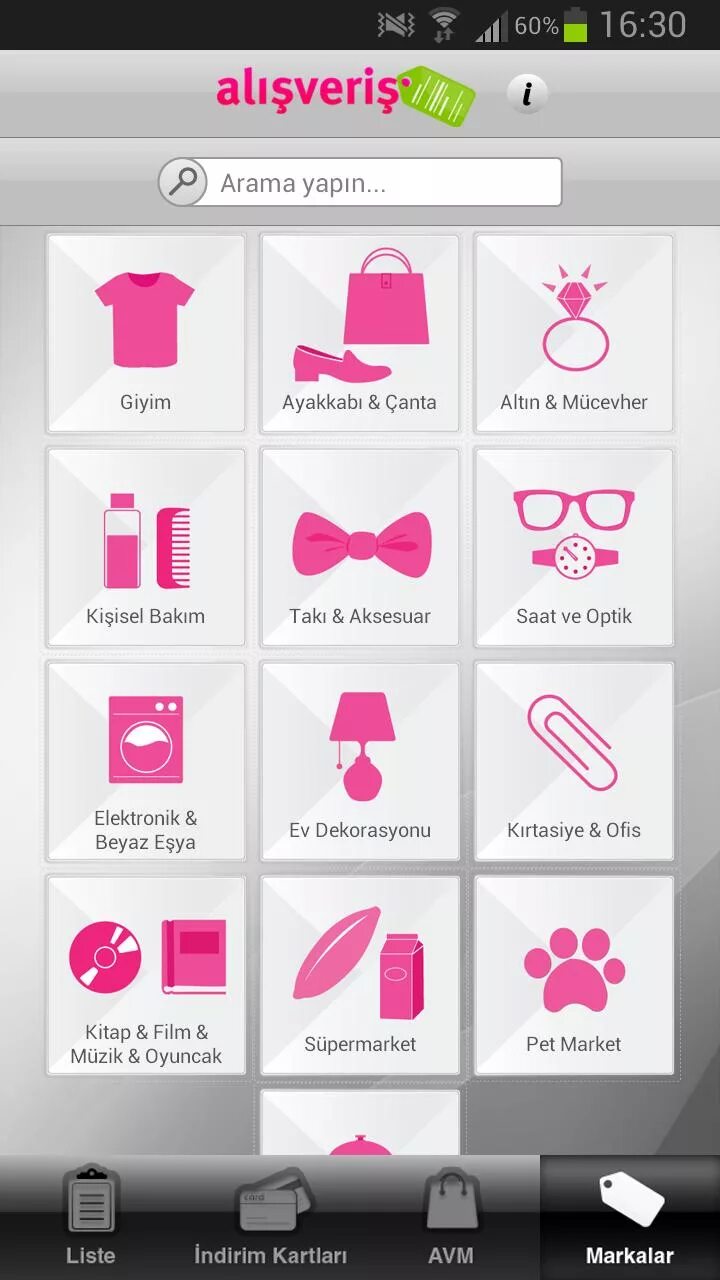View the Ev Dekorasyonu category

[360, 761]
